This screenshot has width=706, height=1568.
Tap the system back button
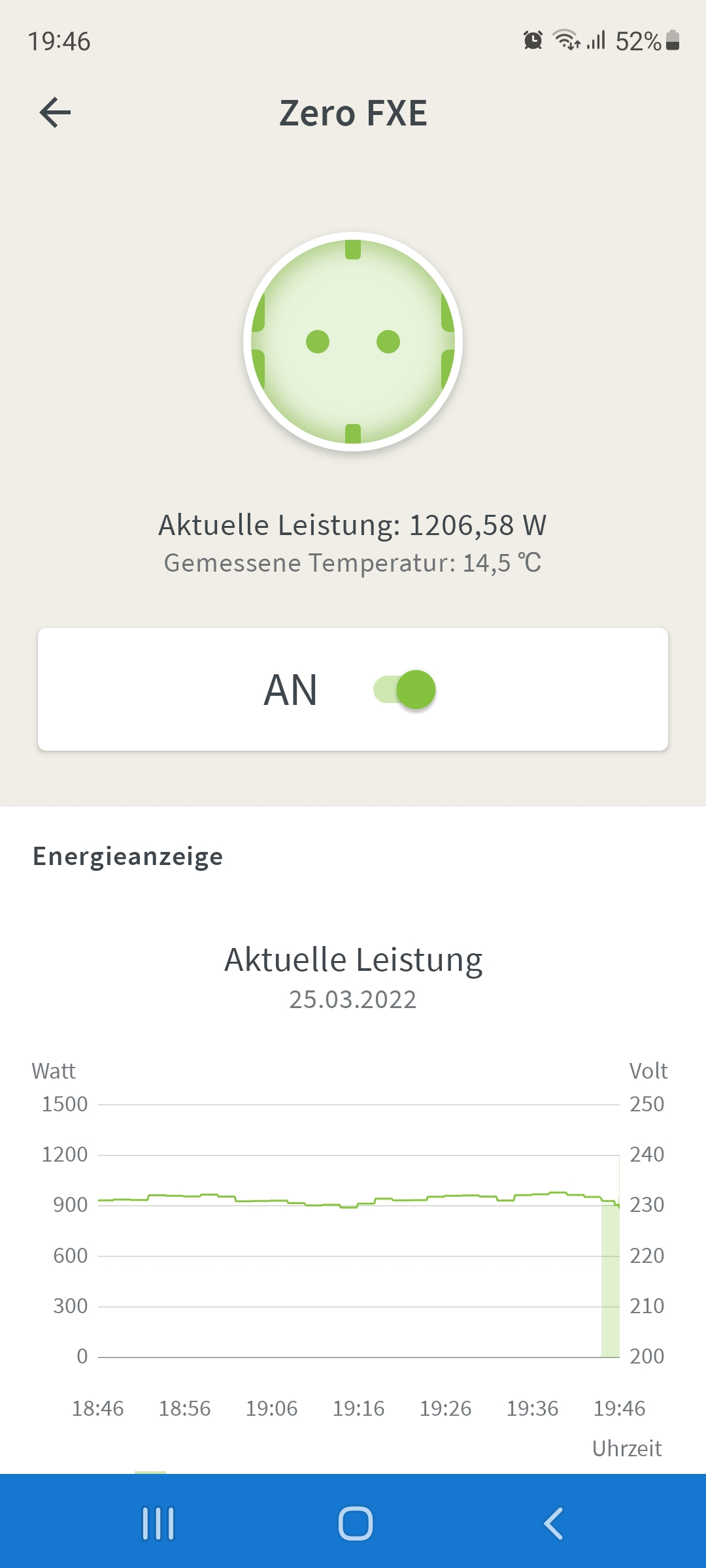553,1524
